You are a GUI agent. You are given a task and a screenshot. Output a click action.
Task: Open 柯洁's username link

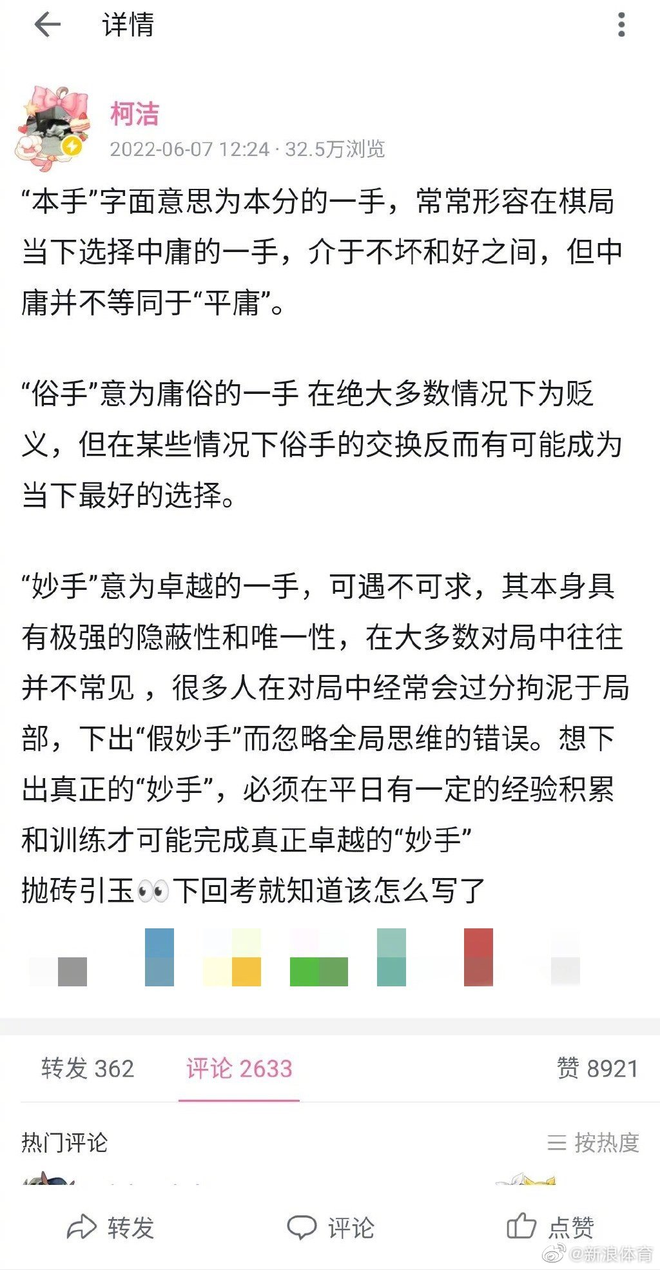[134, 113]
